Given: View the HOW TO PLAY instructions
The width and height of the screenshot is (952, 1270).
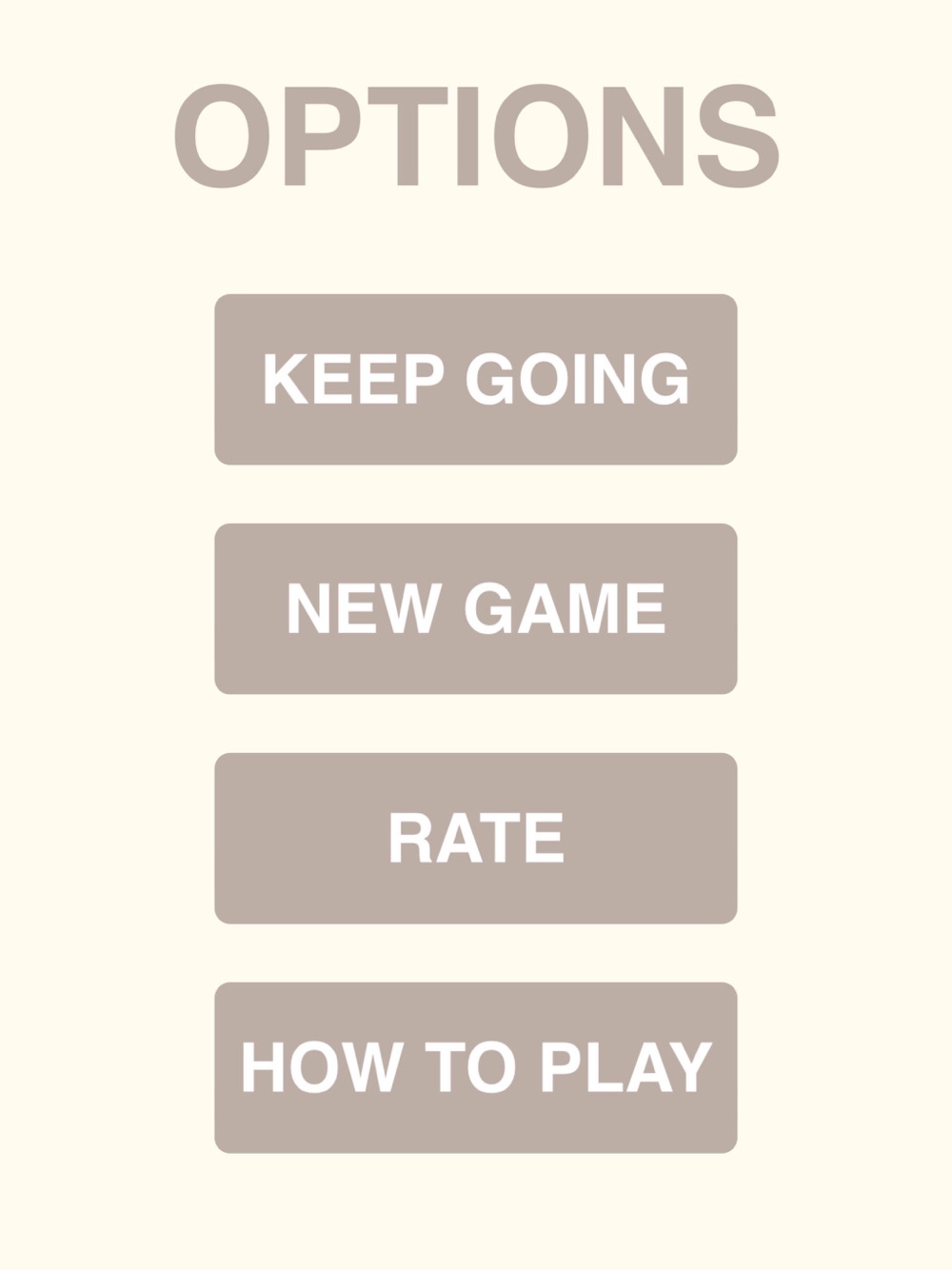Looking at the screenshot, I should pos(476,1067).
